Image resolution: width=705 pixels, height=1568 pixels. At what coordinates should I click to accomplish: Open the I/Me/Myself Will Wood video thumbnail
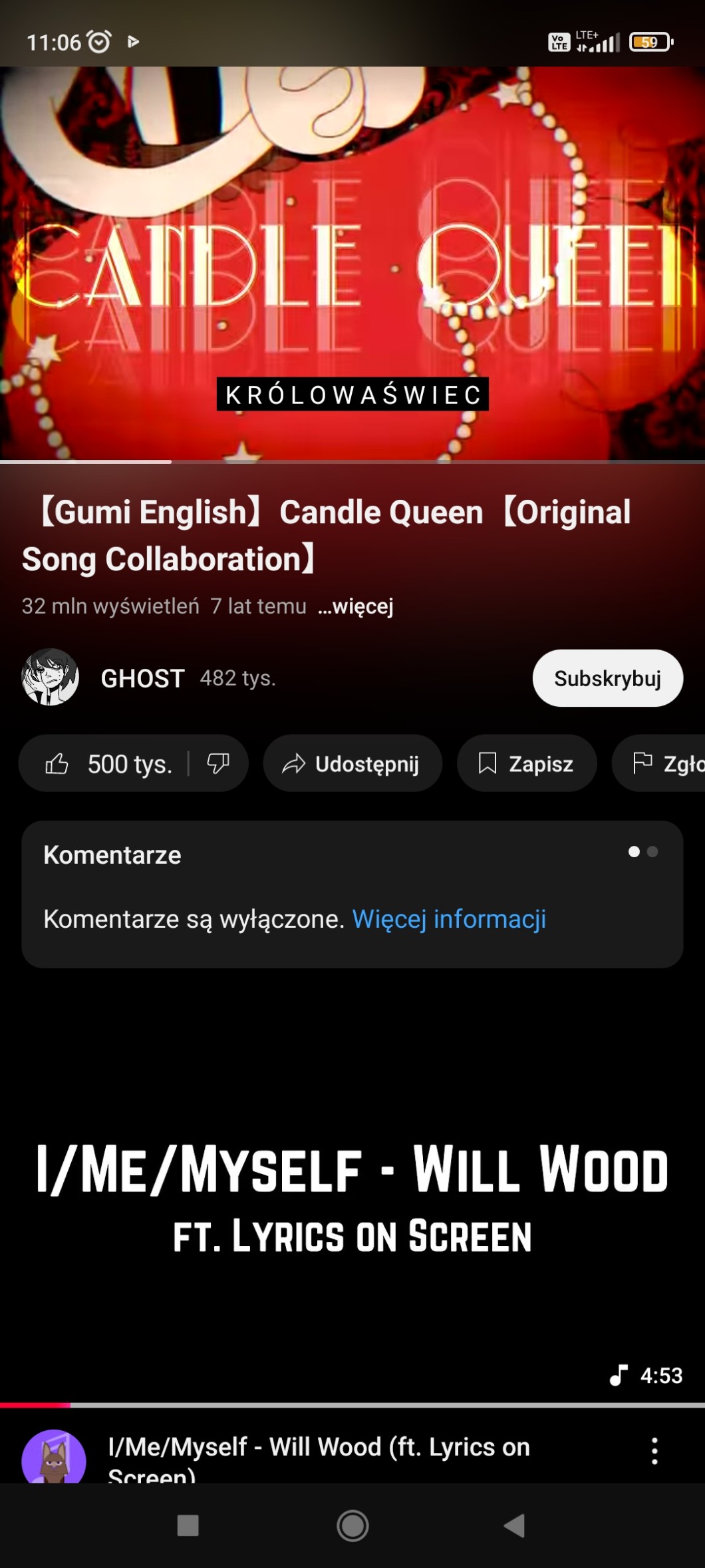click(x=352, y=1198)
